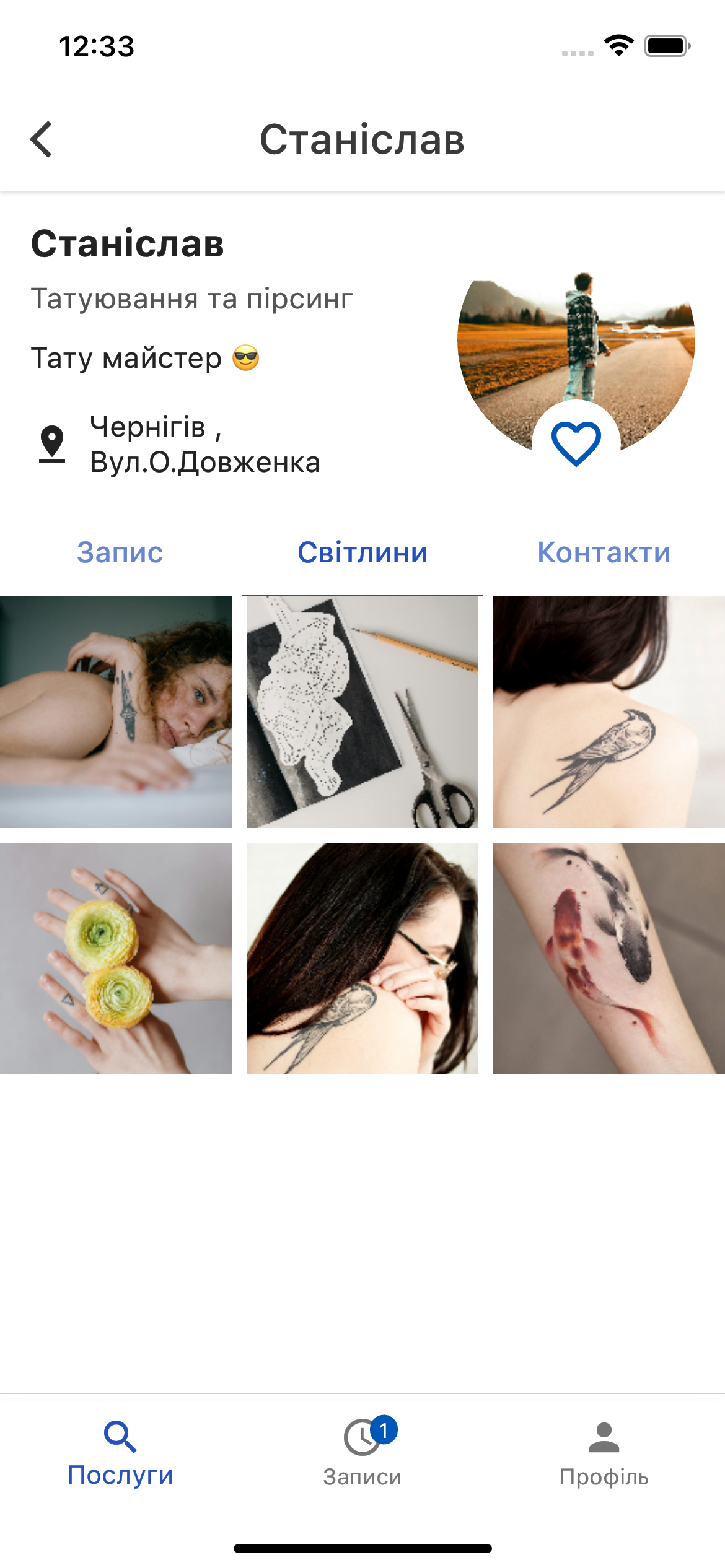View the koi fish forearm tattoo photo
The image size is (725, 1568).
[609, 958]
